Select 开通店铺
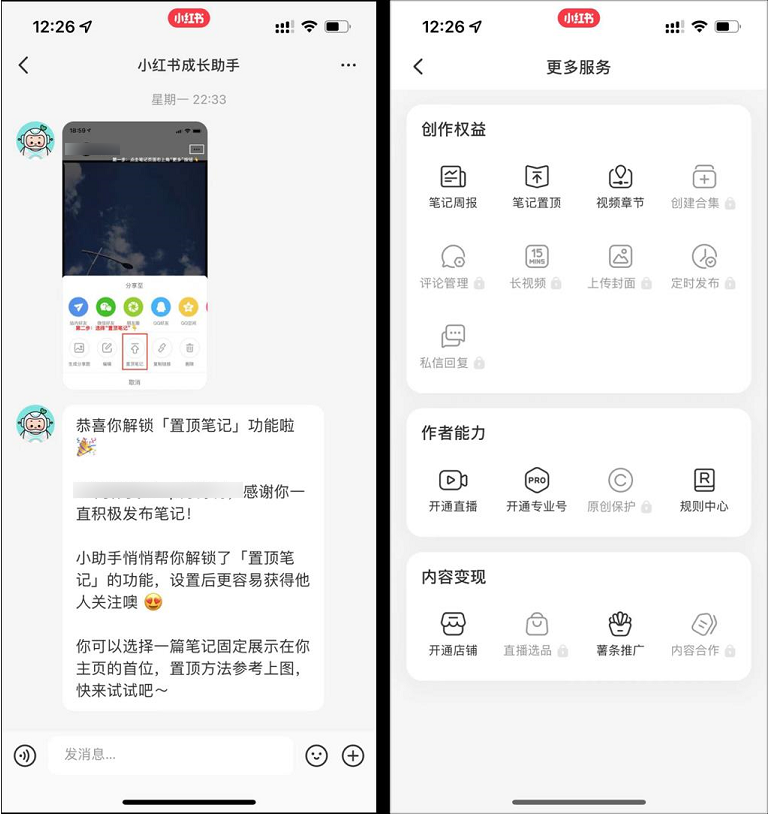 point(453,635)
